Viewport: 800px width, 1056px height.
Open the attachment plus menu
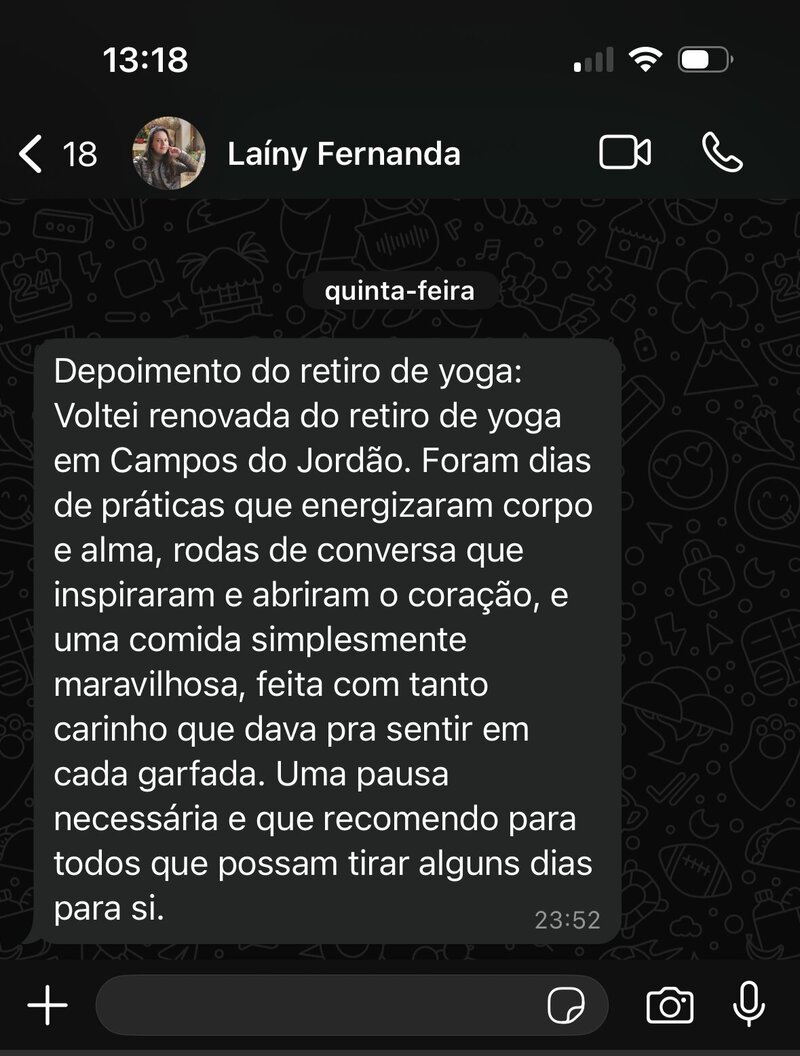[x=47, y=1005]
